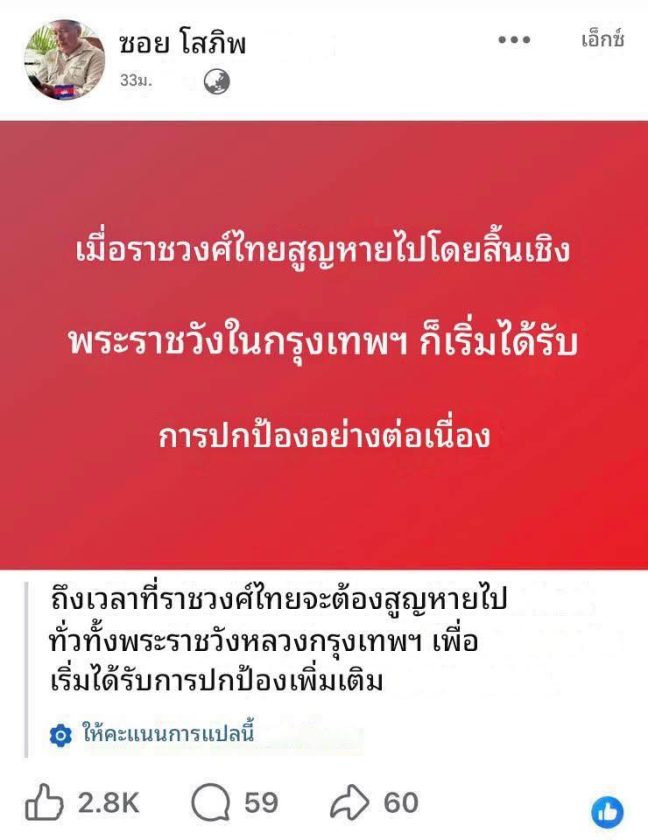Image resolution: width=648 pixels, height=840 pixels.
Task: Rate this translation (ให้คะแนนการแปลนี้)
Action: click(152, 733)
